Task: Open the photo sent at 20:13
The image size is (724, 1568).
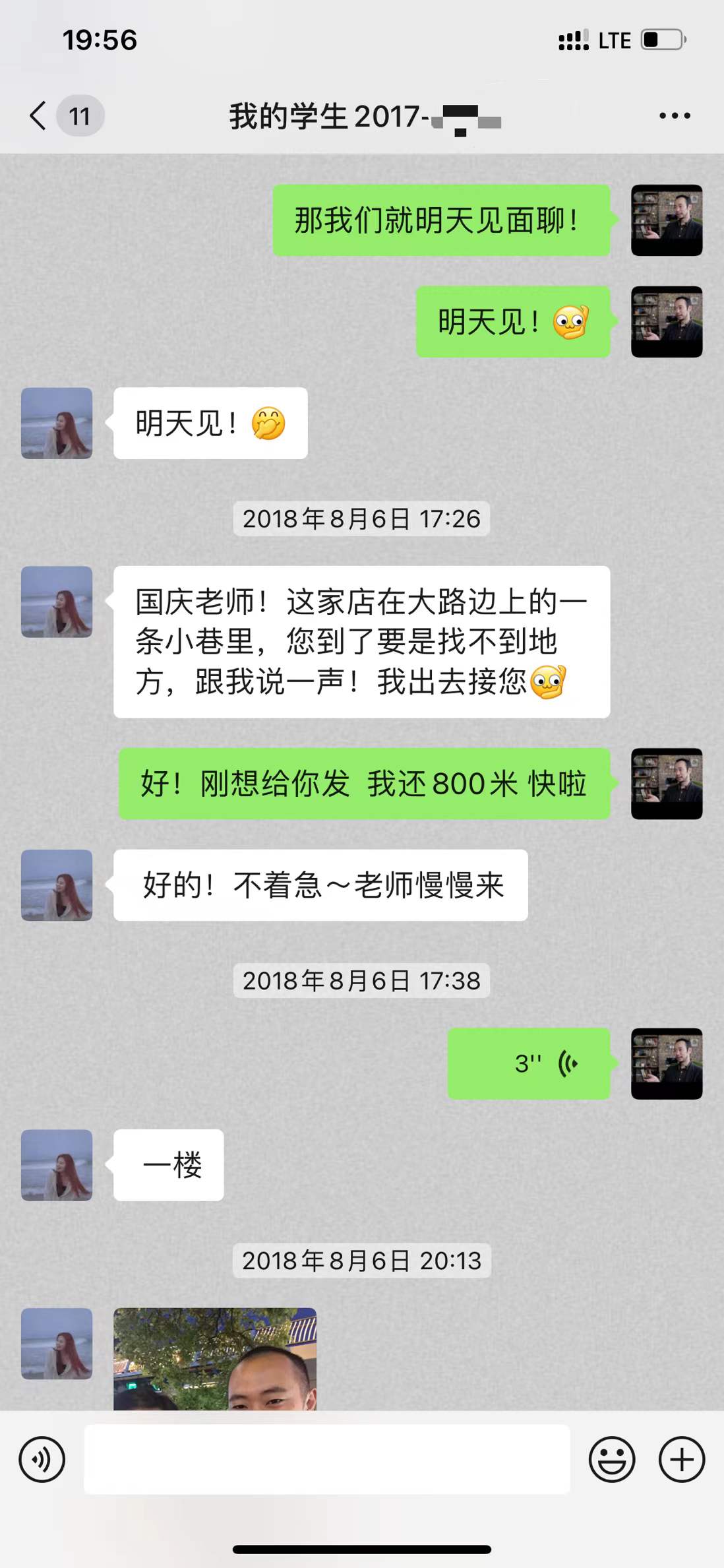Action: (215, 1359)
